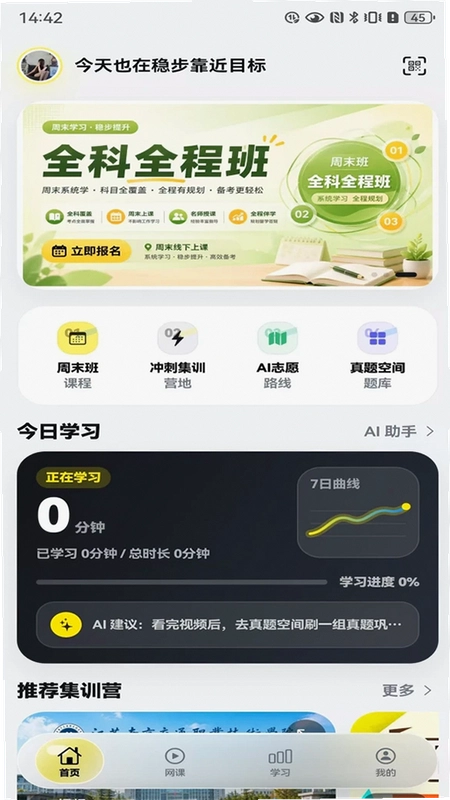Open AI志愿 路线 shortcut
This screenshot has width=450, height=800.
(277, 356)
